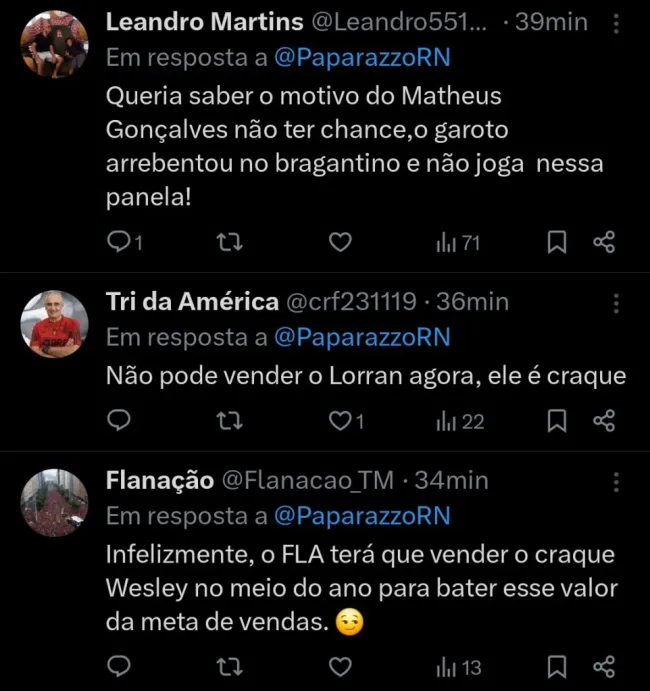Bookmark Leandro Martins' tweet
This screenshot has width=650, height=691.
point(558,242)
